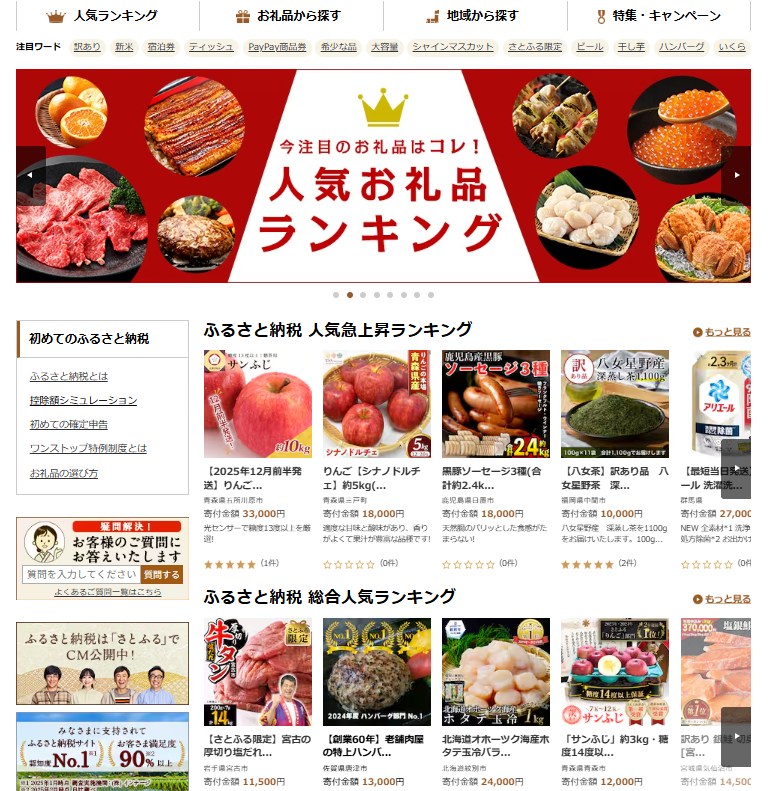Open the 人気ランキング tab

pos(102,16)
